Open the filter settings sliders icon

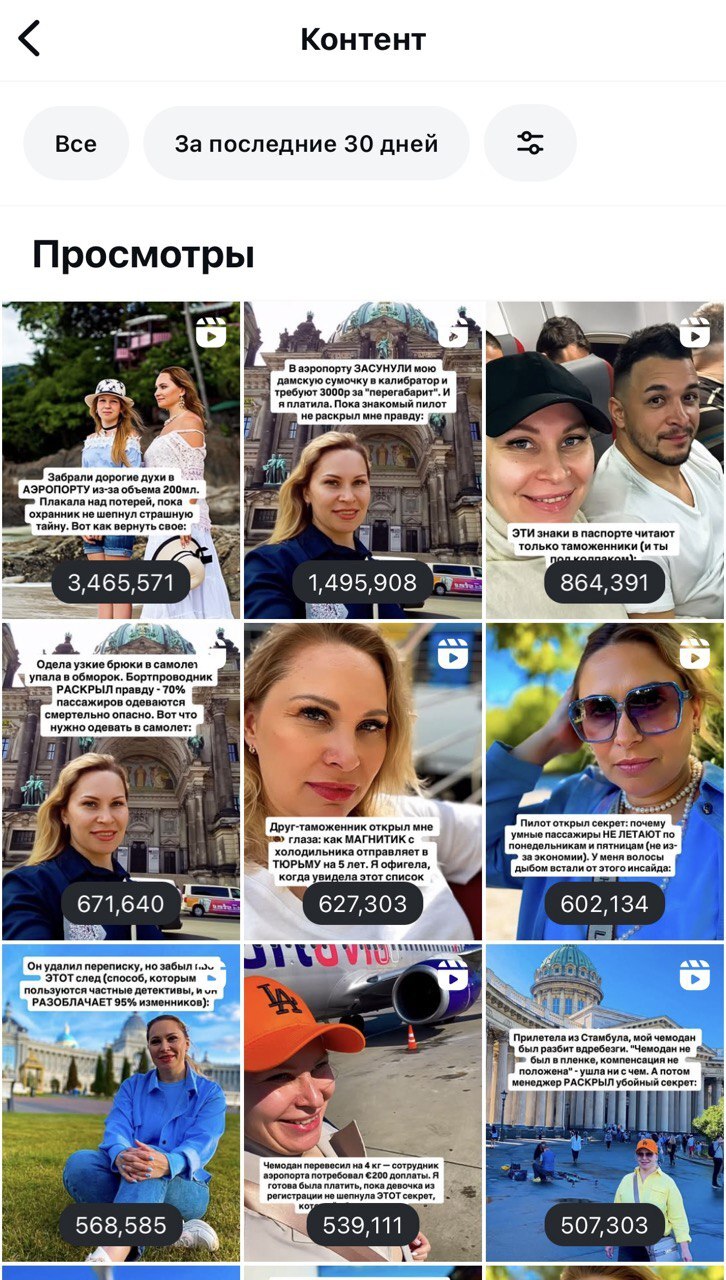point(530,143)
